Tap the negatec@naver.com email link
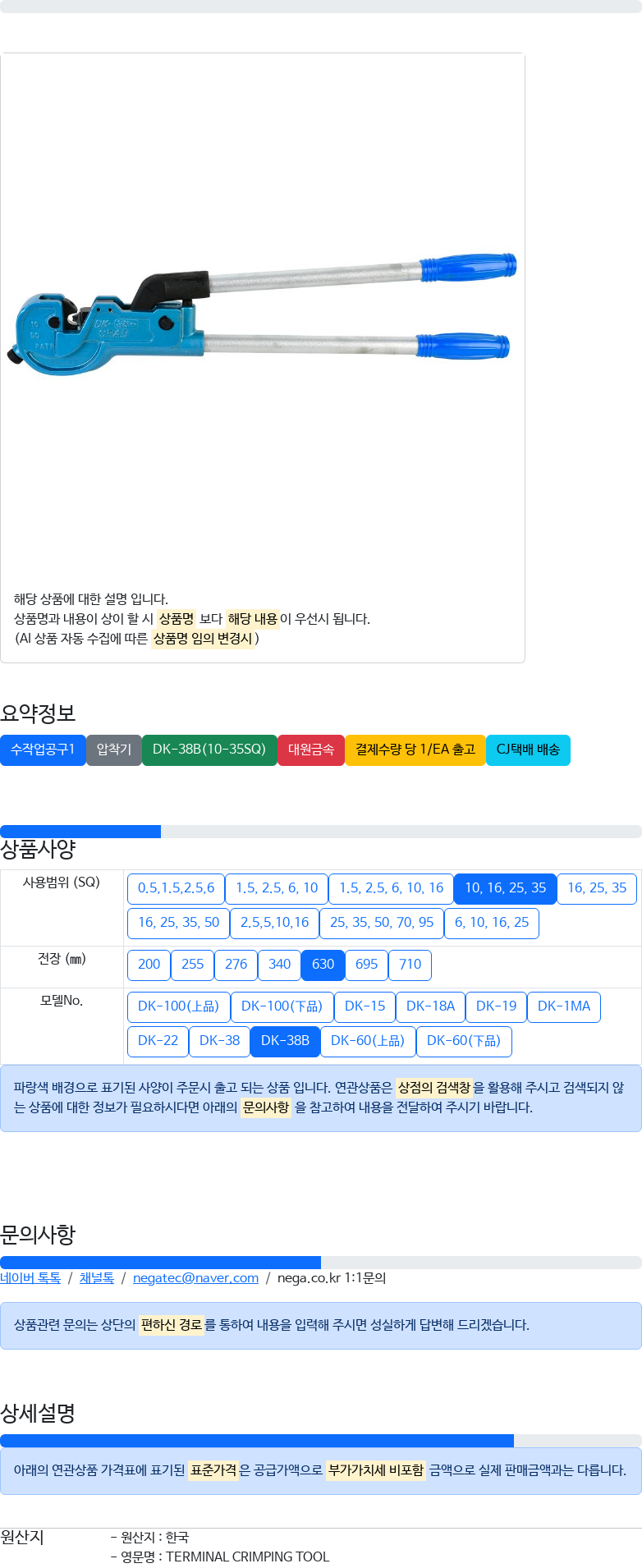This screenshot has height=1568, width=642. pyautogui.click(x=195, y=1277)
